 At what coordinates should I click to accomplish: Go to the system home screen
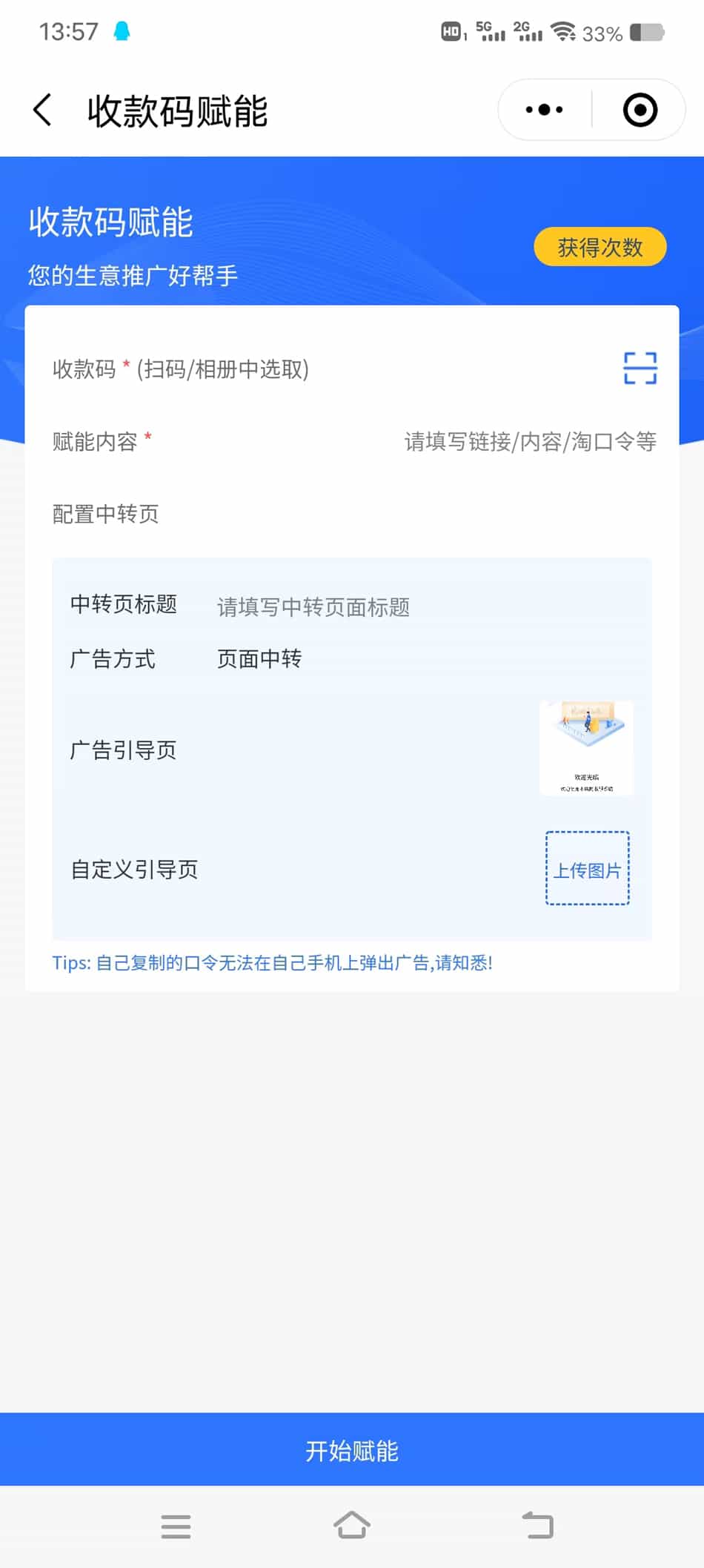pyautogui.click(x=351, y=1526)
